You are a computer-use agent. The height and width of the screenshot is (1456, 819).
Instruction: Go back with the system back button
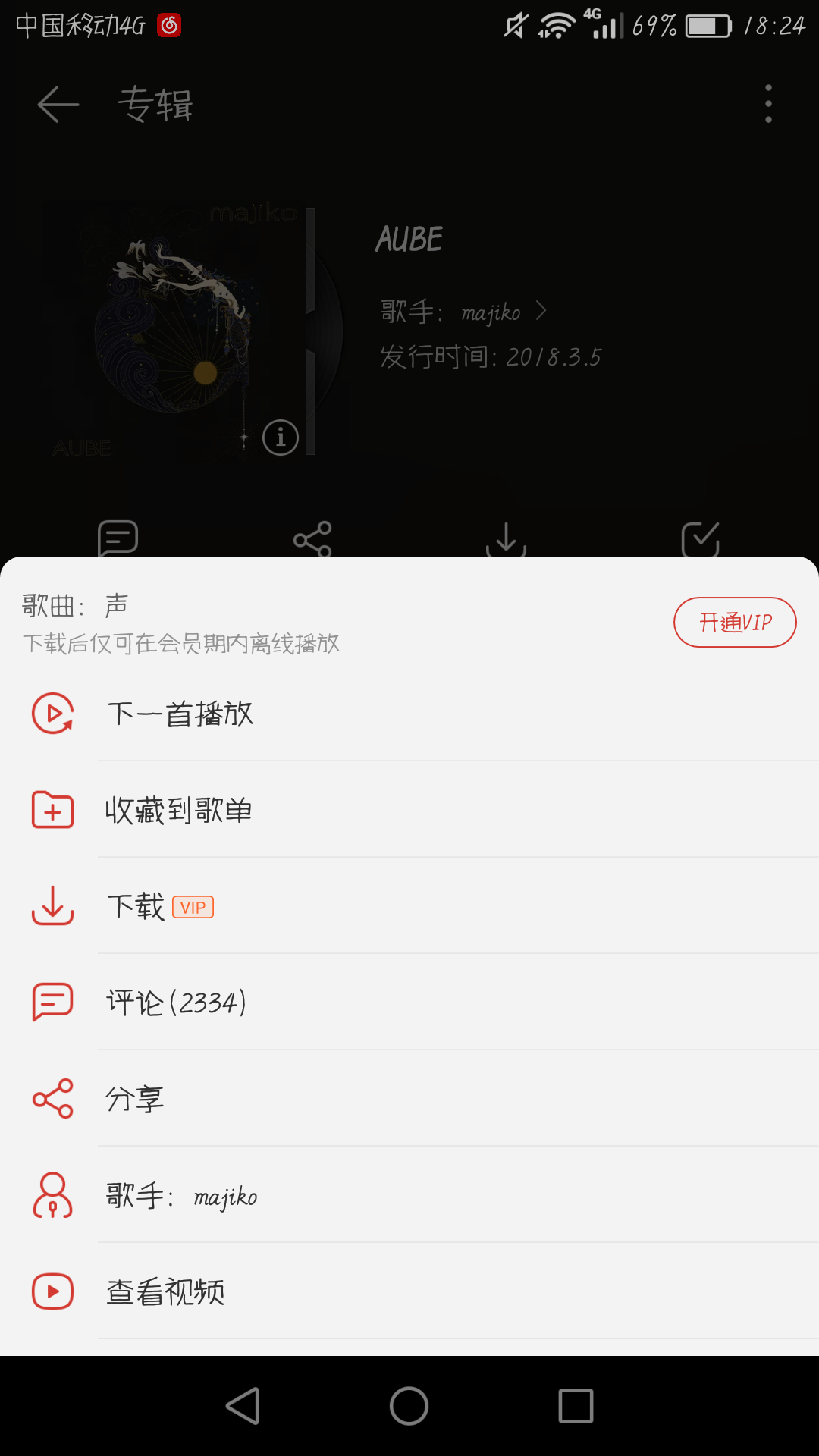click(243, 1407)
